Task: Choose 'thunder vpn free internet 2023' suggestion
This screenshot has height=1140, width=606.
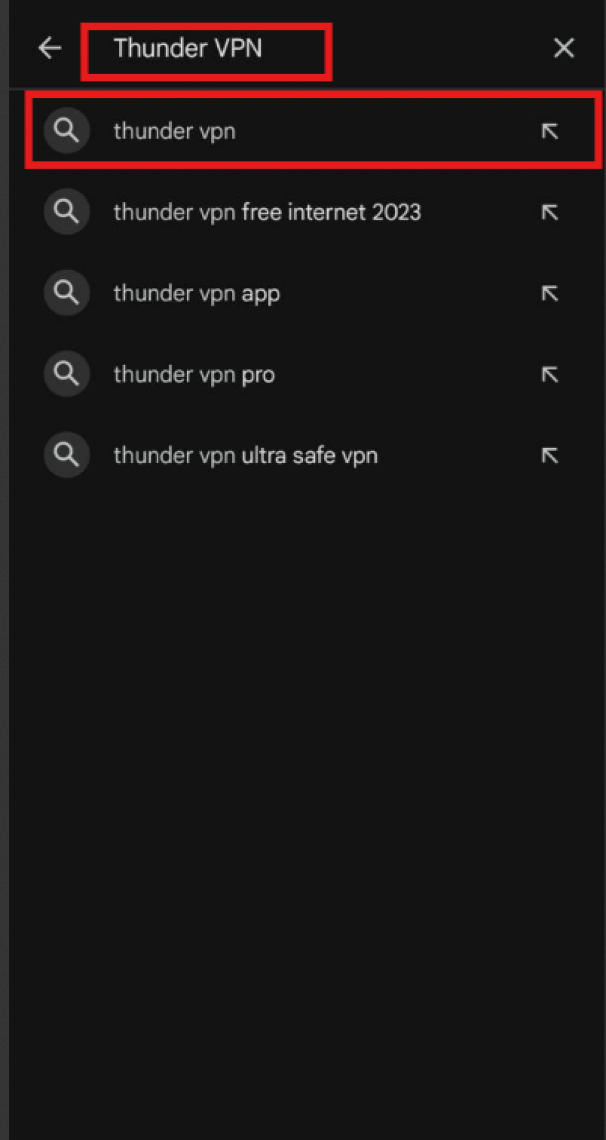Action: (266, 212)
